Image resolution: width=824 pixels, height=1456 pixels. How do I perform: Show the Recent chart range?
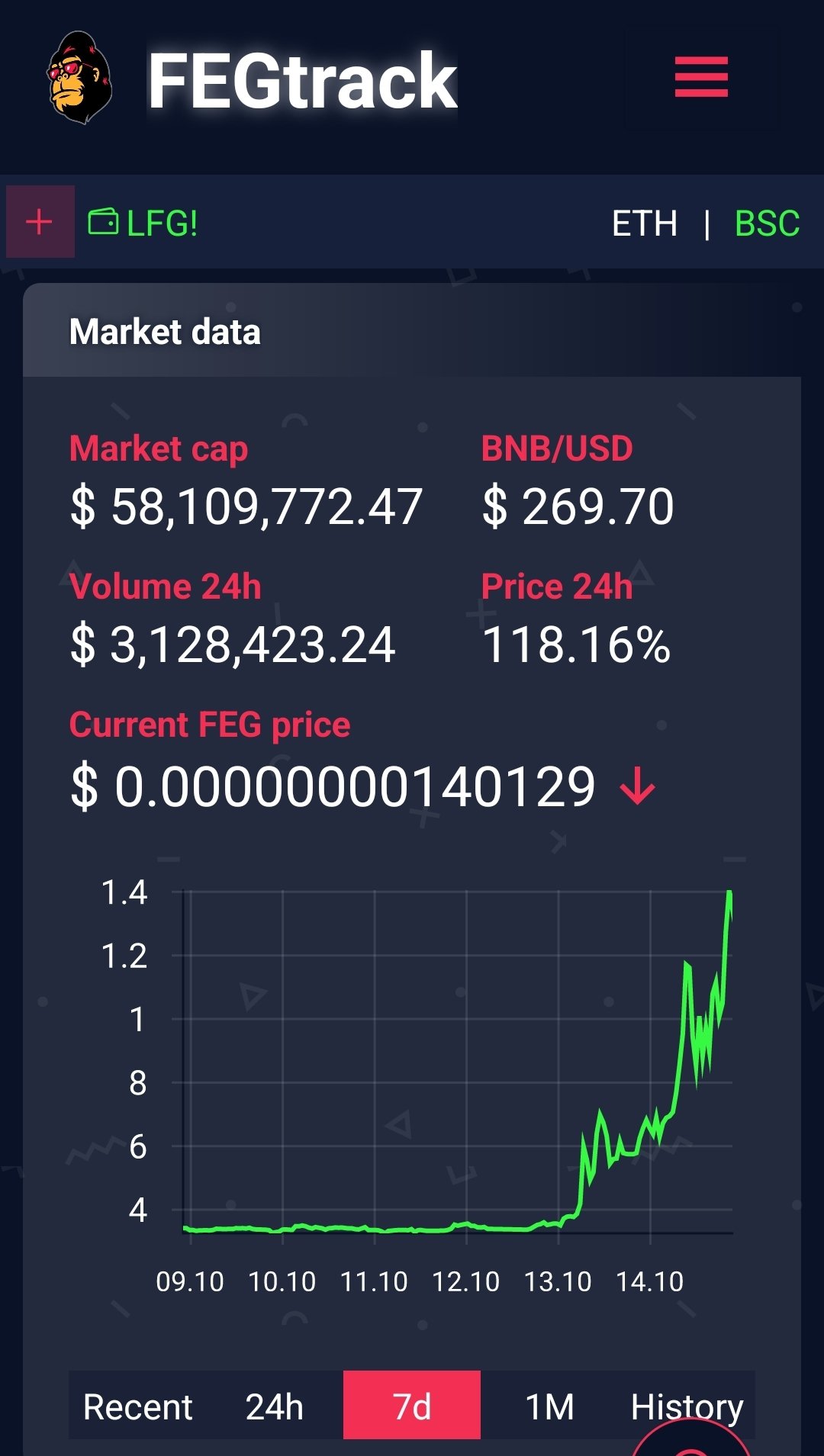[137, 1406]
